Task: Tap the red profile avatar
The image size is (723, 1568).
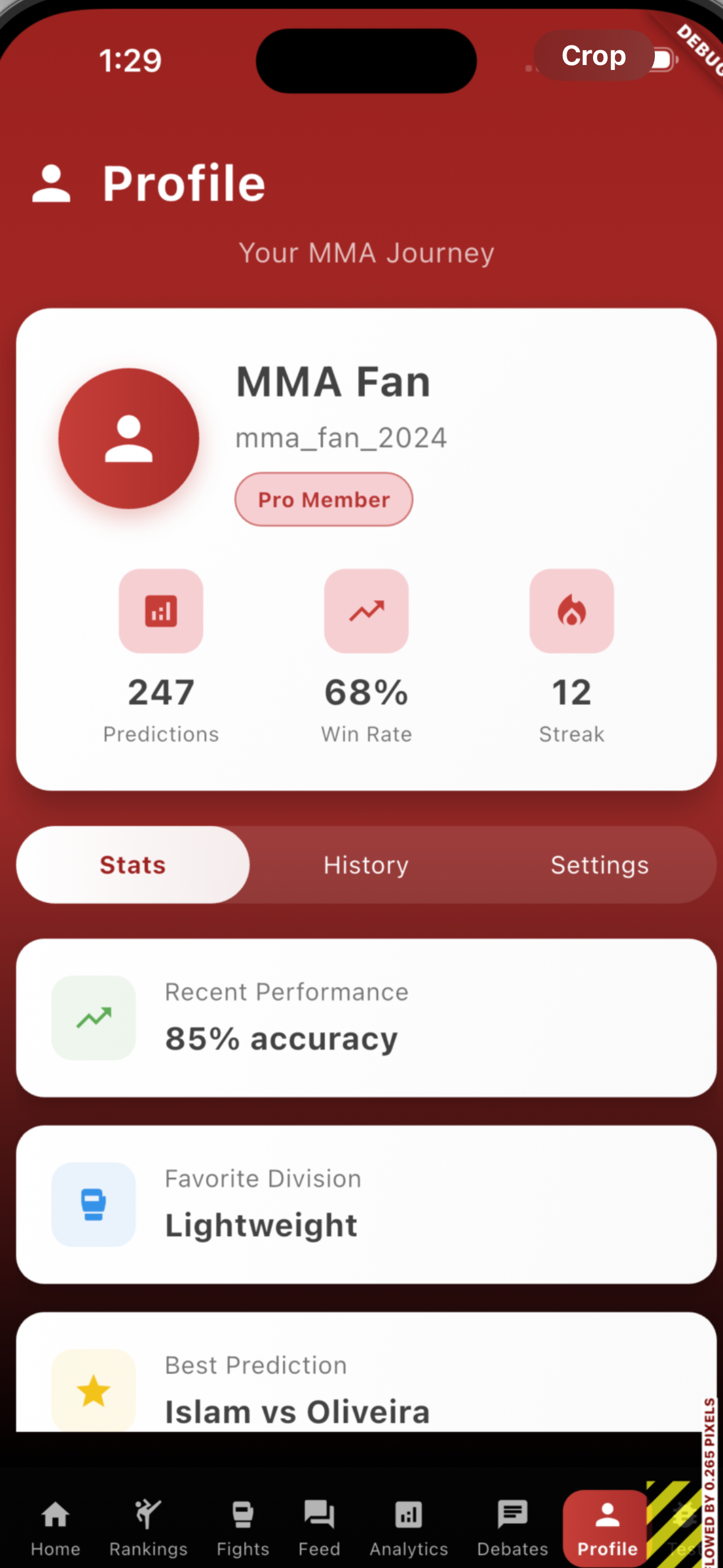Action: click(129, 438)
